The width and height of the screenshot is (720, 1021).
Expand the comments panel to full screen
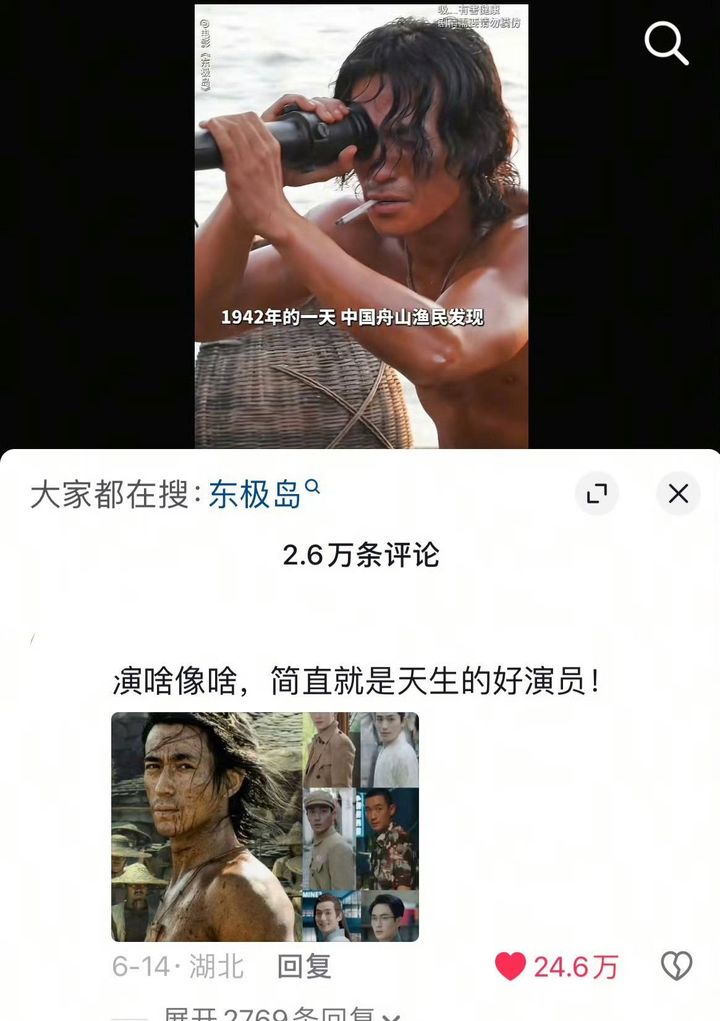click(597, 494)
